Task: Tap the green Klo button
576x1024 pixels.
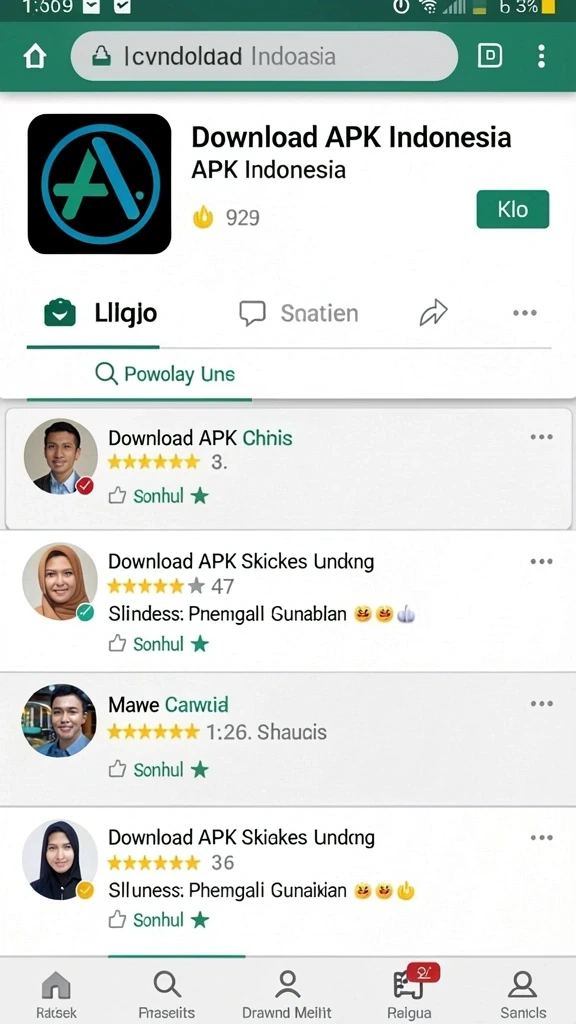Action: click(x=513, y=210)
